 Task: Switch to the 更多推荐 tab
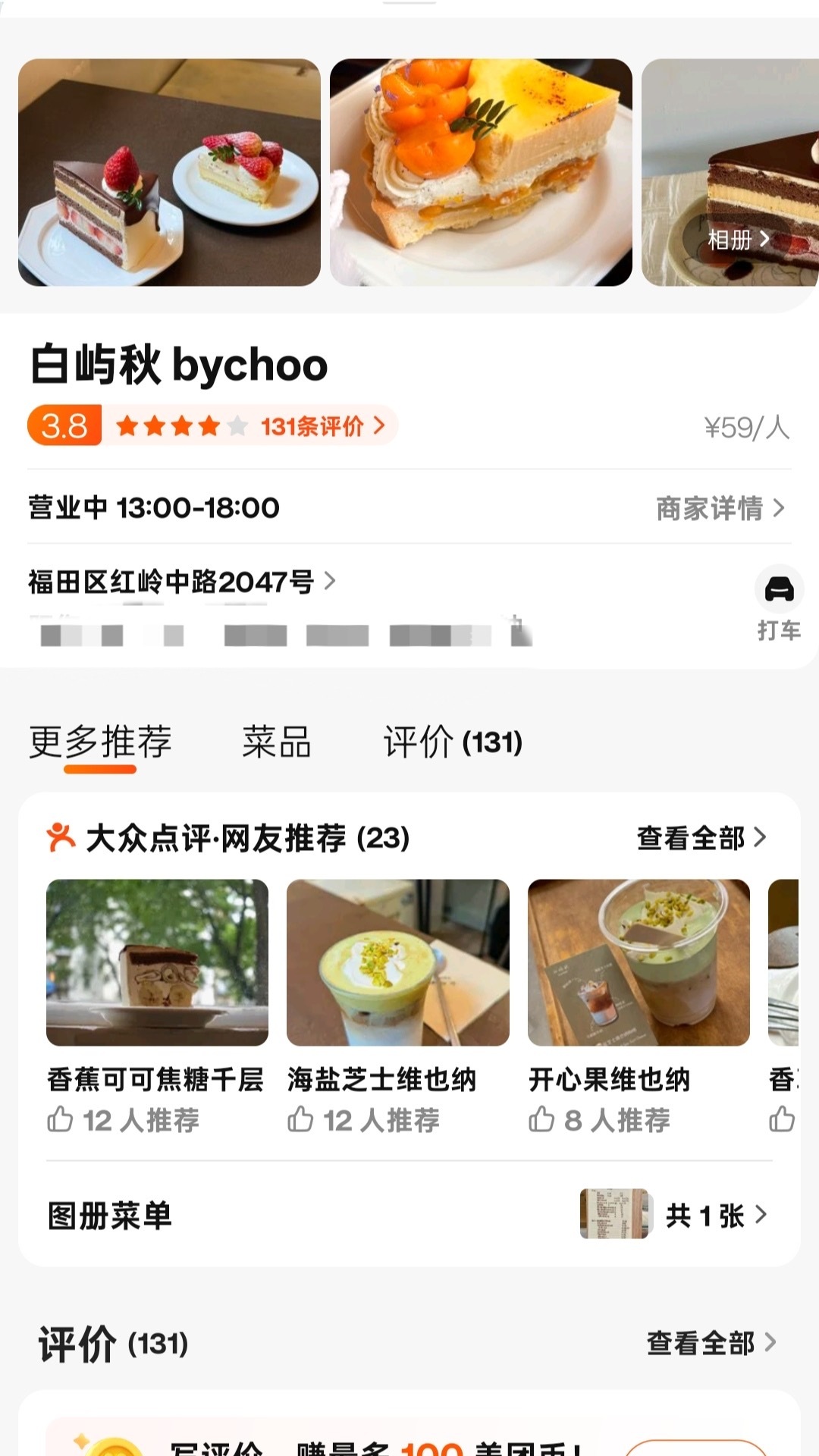(x=100, y=742)
